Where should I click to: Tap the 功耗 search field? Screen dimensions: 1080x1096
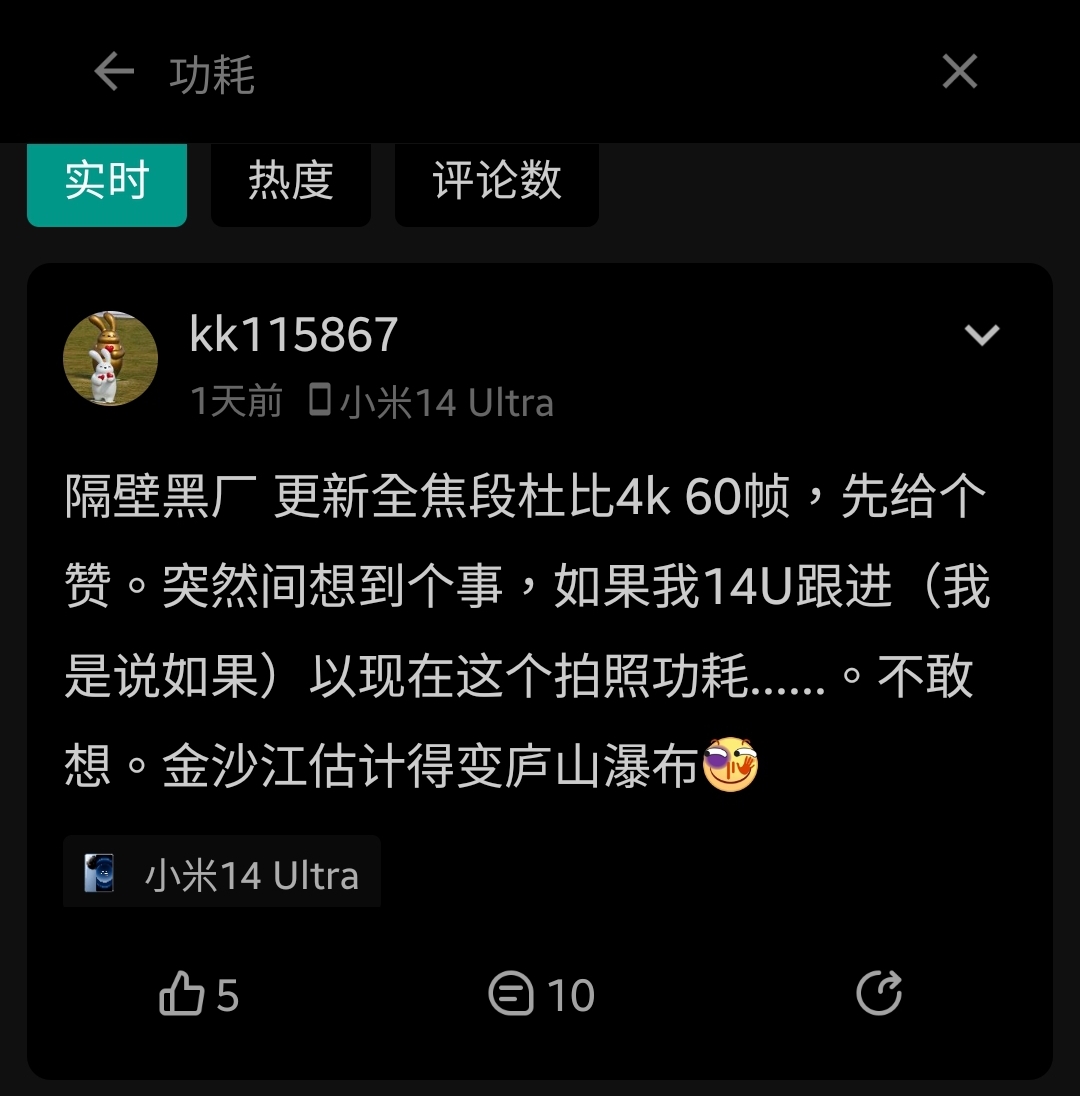pos(500,74)
